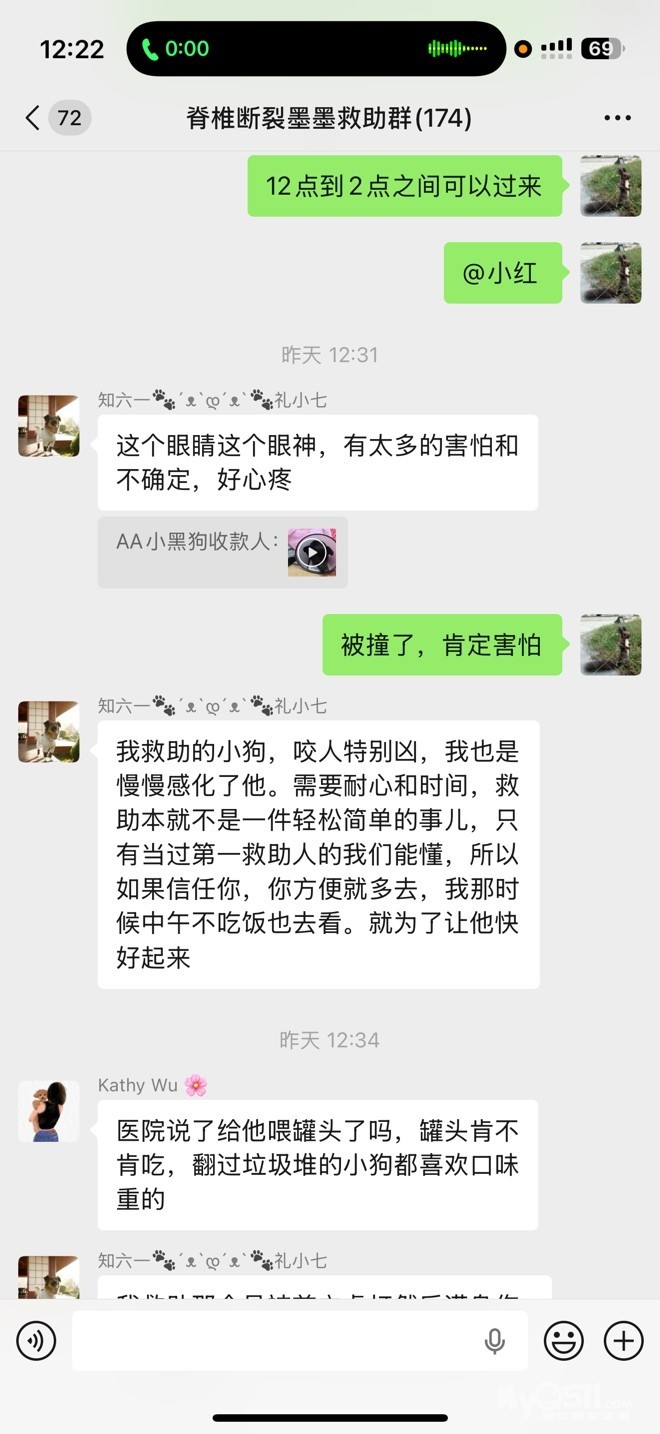Play the quoted AA小黑狗收款人 video
Image resolution: width=660 pixels, height=1434 pixels.
pos(312,553)
